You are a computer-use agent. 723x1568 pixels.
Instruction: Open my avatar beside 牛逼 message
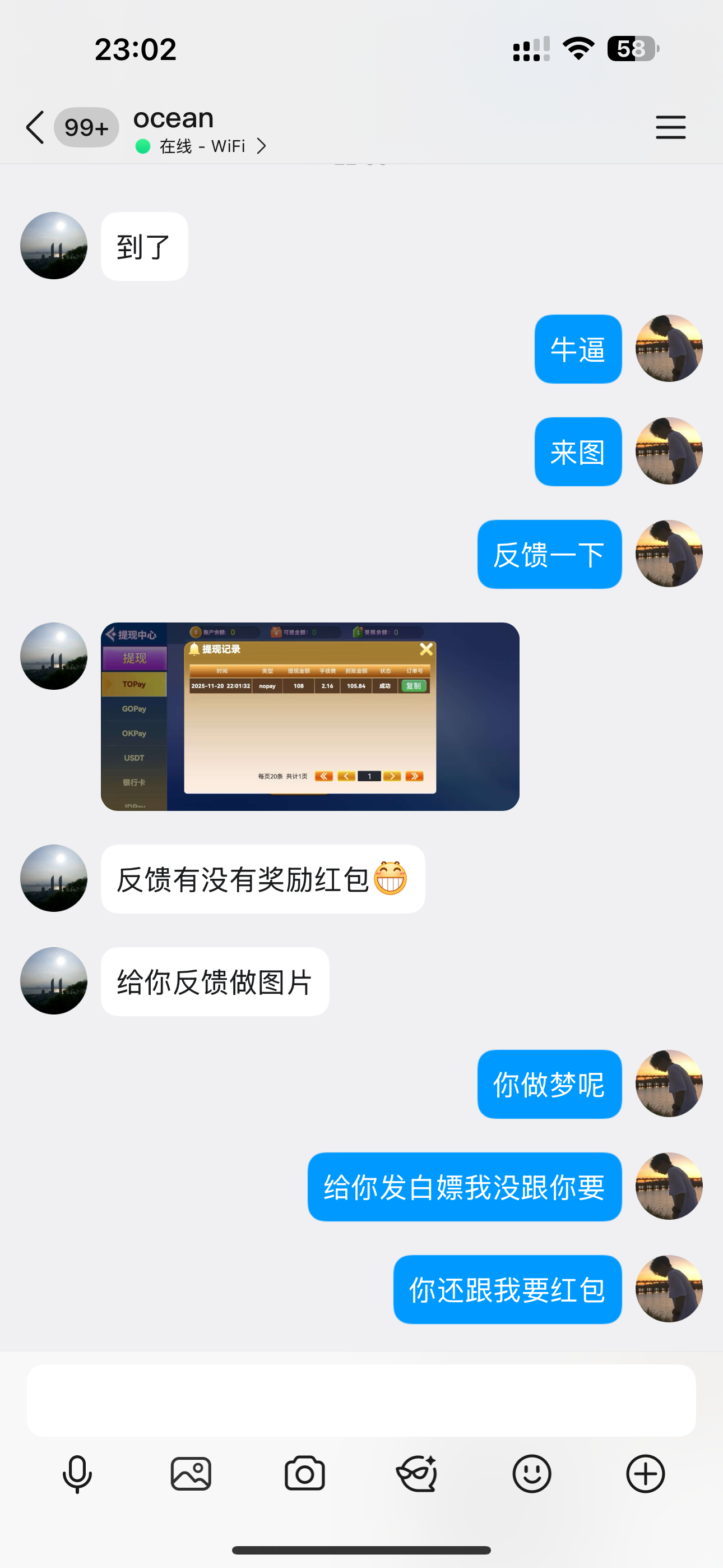669,348
